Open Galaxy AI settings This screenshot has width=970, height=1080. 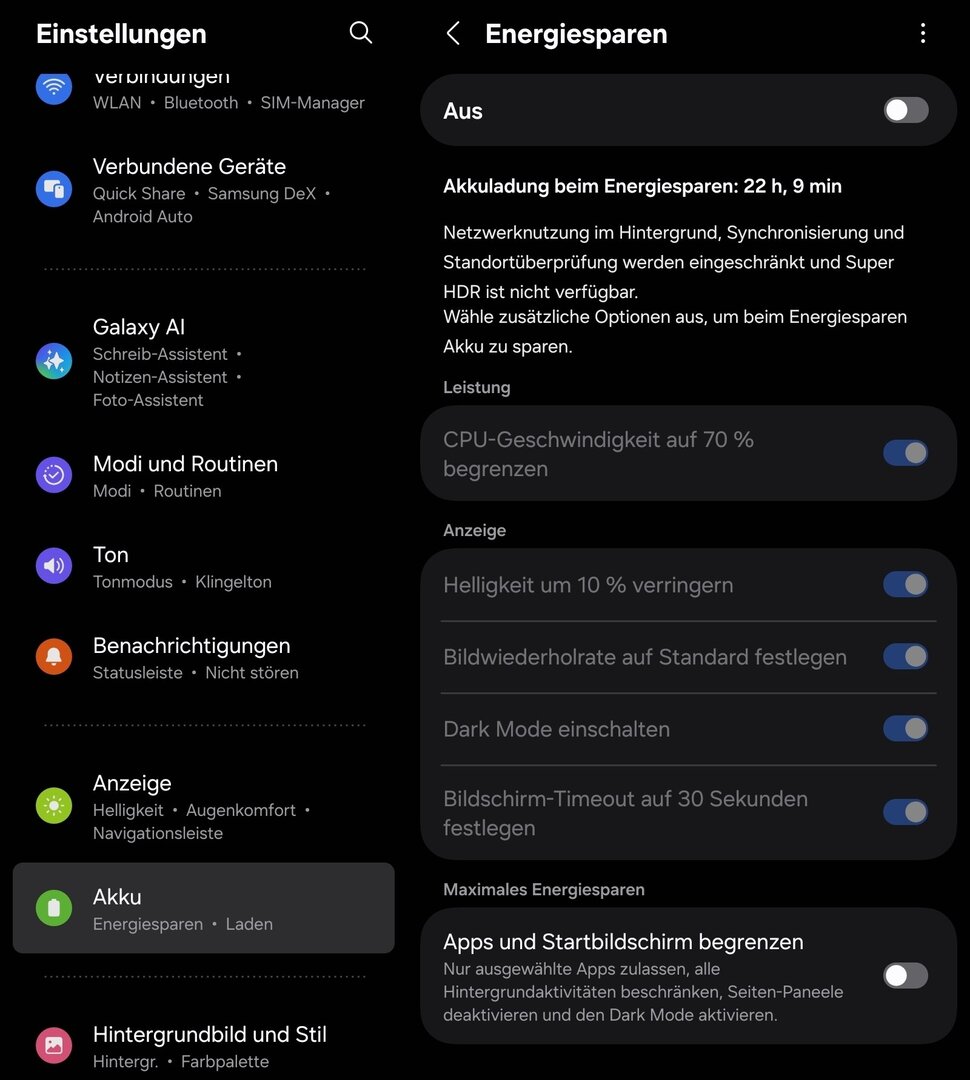[203, 362]
